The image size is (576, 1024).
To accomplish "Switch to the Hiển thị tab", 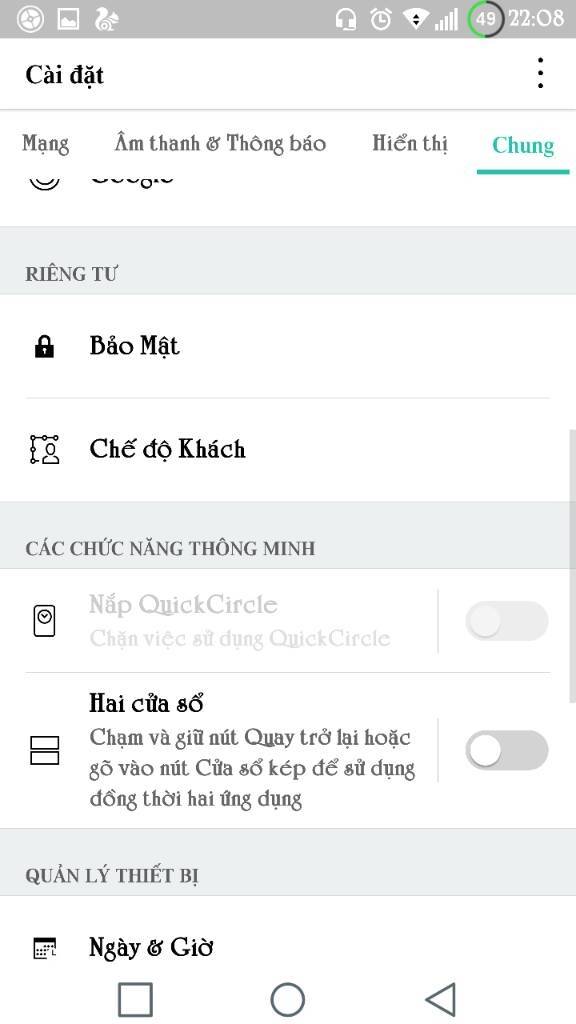I will 410,144.
